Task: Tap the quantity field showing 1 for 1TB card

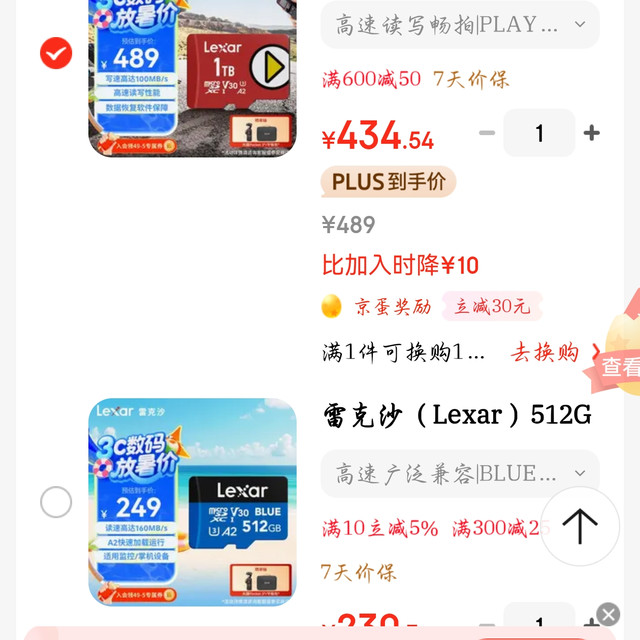Action: pyautogui.click(x=539, y=133)
